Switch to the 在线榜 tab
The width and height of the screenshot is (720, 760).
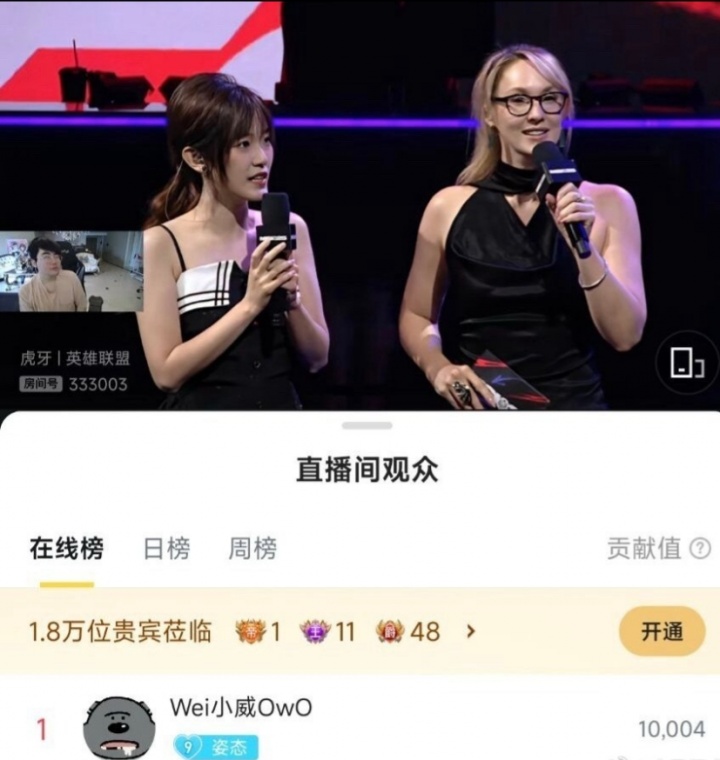pos(66,549)
